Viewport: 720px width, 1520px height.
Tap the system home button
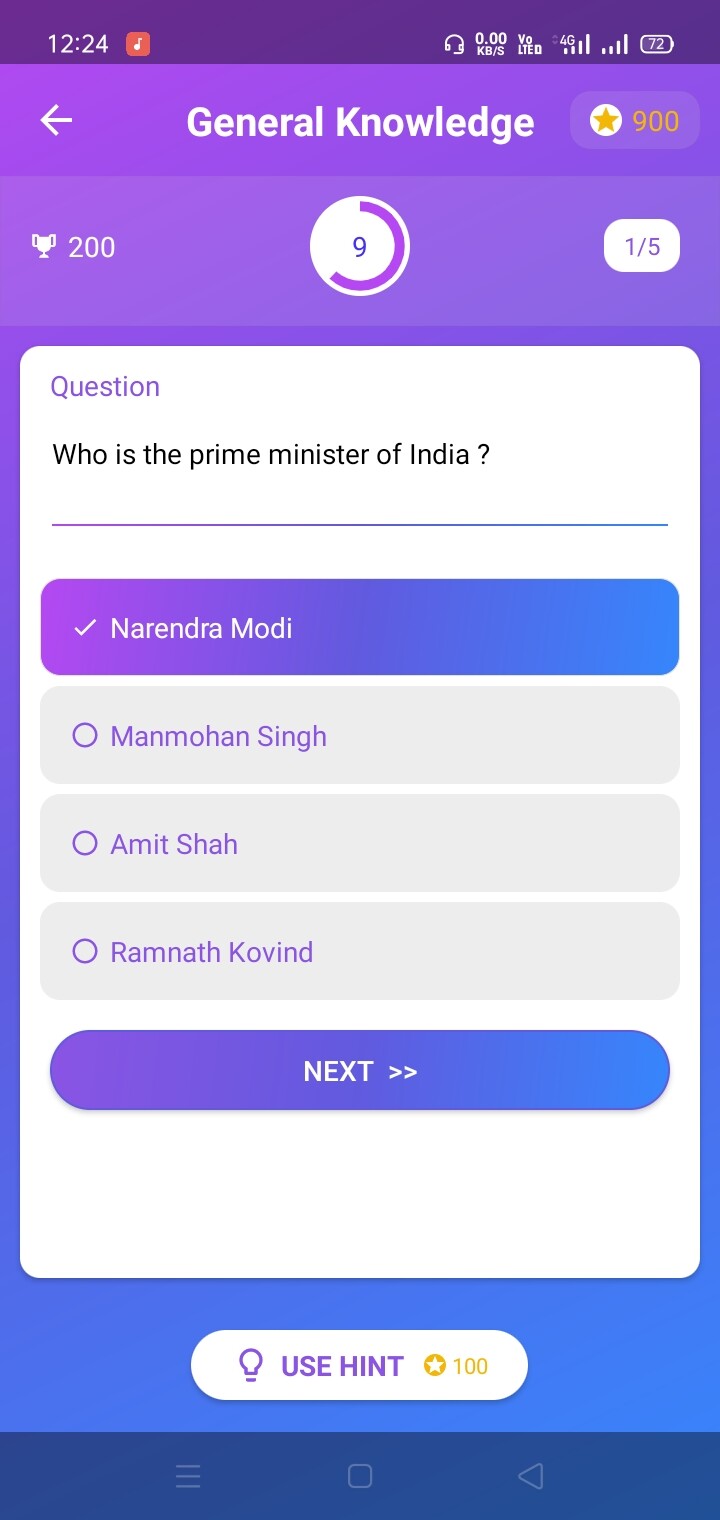coord(360,1476)
